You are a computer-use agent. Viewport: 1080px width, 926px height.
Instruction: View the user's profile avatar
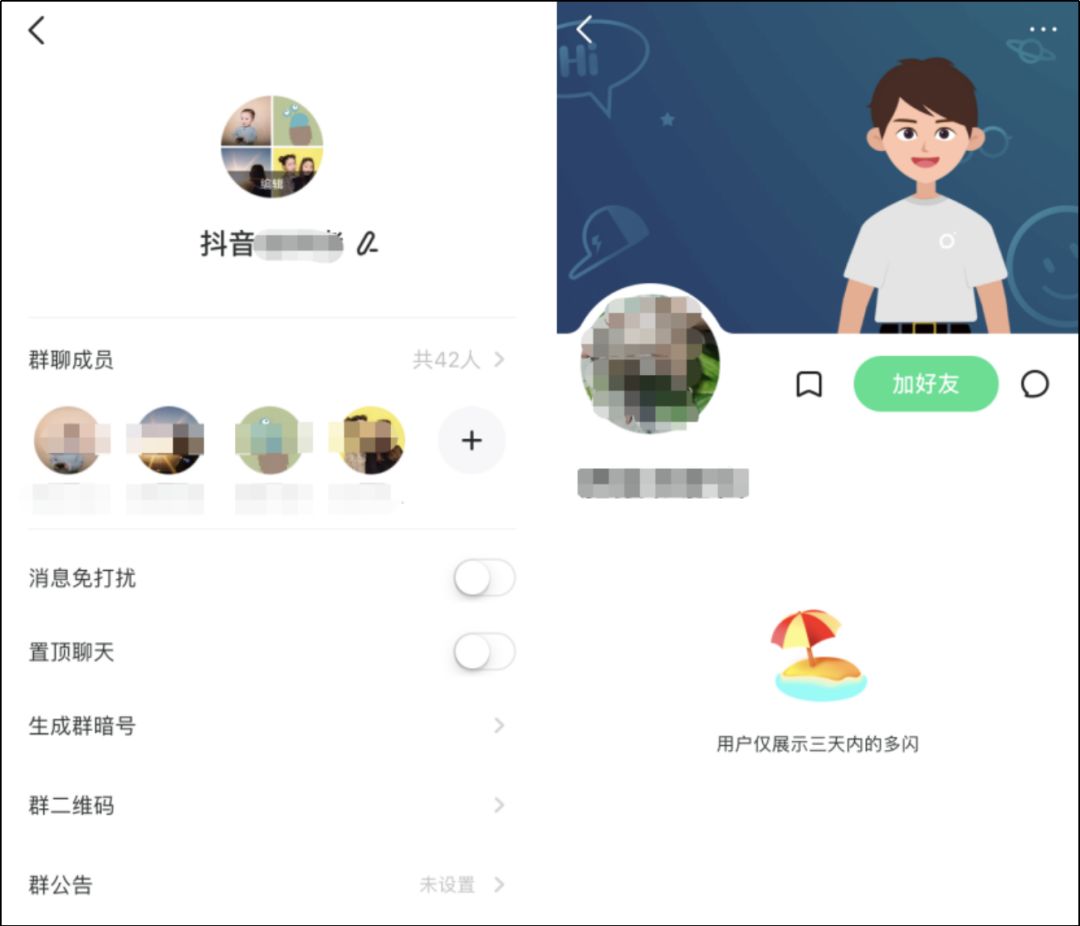[650, 363]
